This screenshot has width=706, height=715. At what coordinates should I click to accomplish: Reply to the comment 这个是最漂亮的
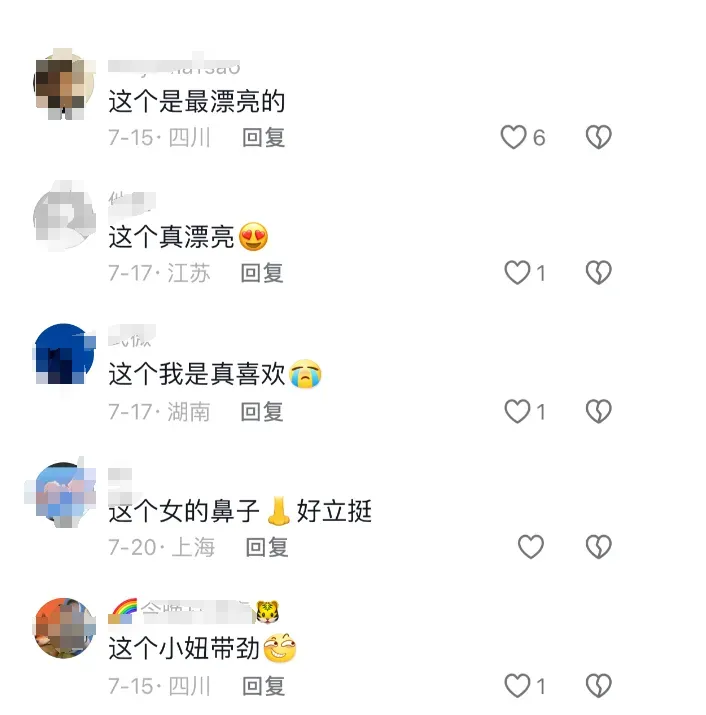pyautogui.click(x=264, y=137)
